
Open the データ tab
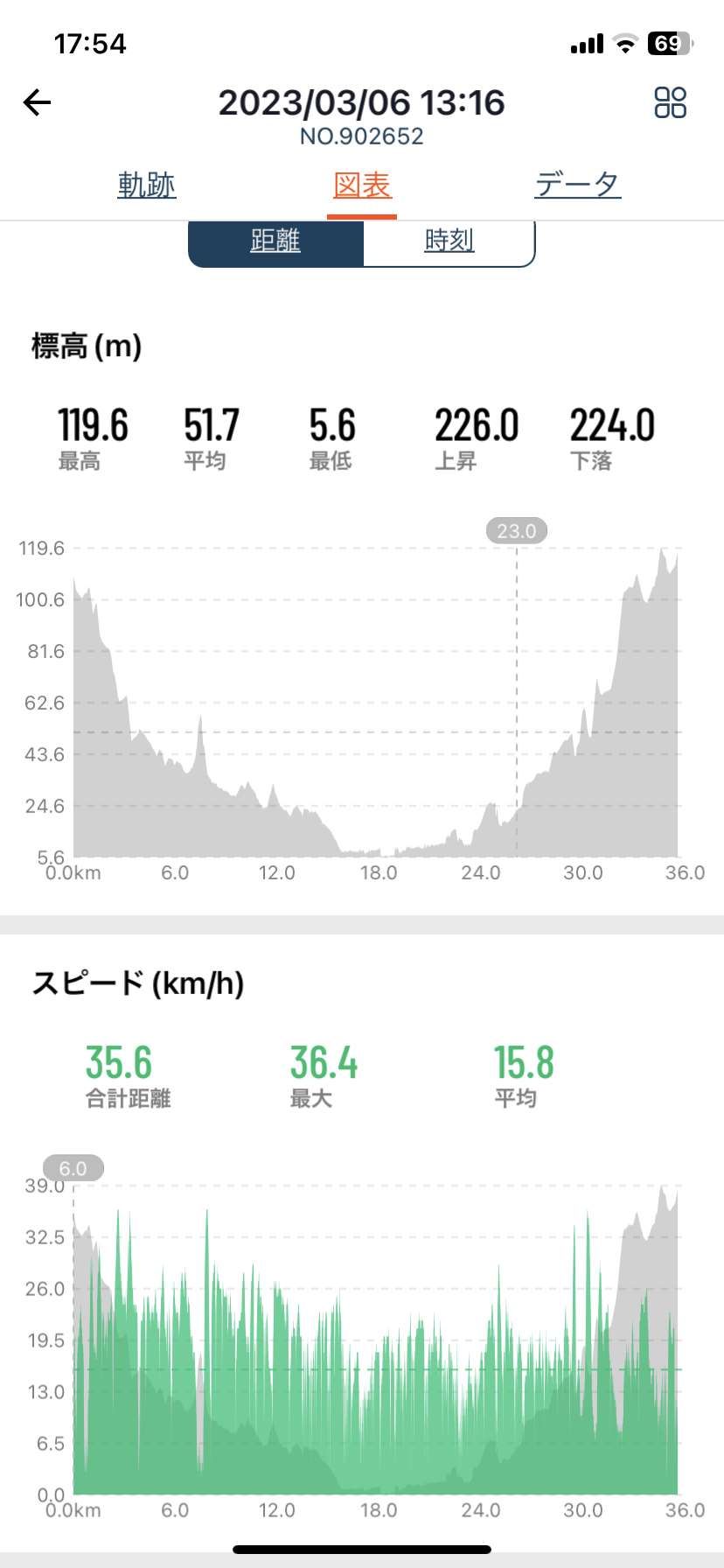[x=578, y=185]
